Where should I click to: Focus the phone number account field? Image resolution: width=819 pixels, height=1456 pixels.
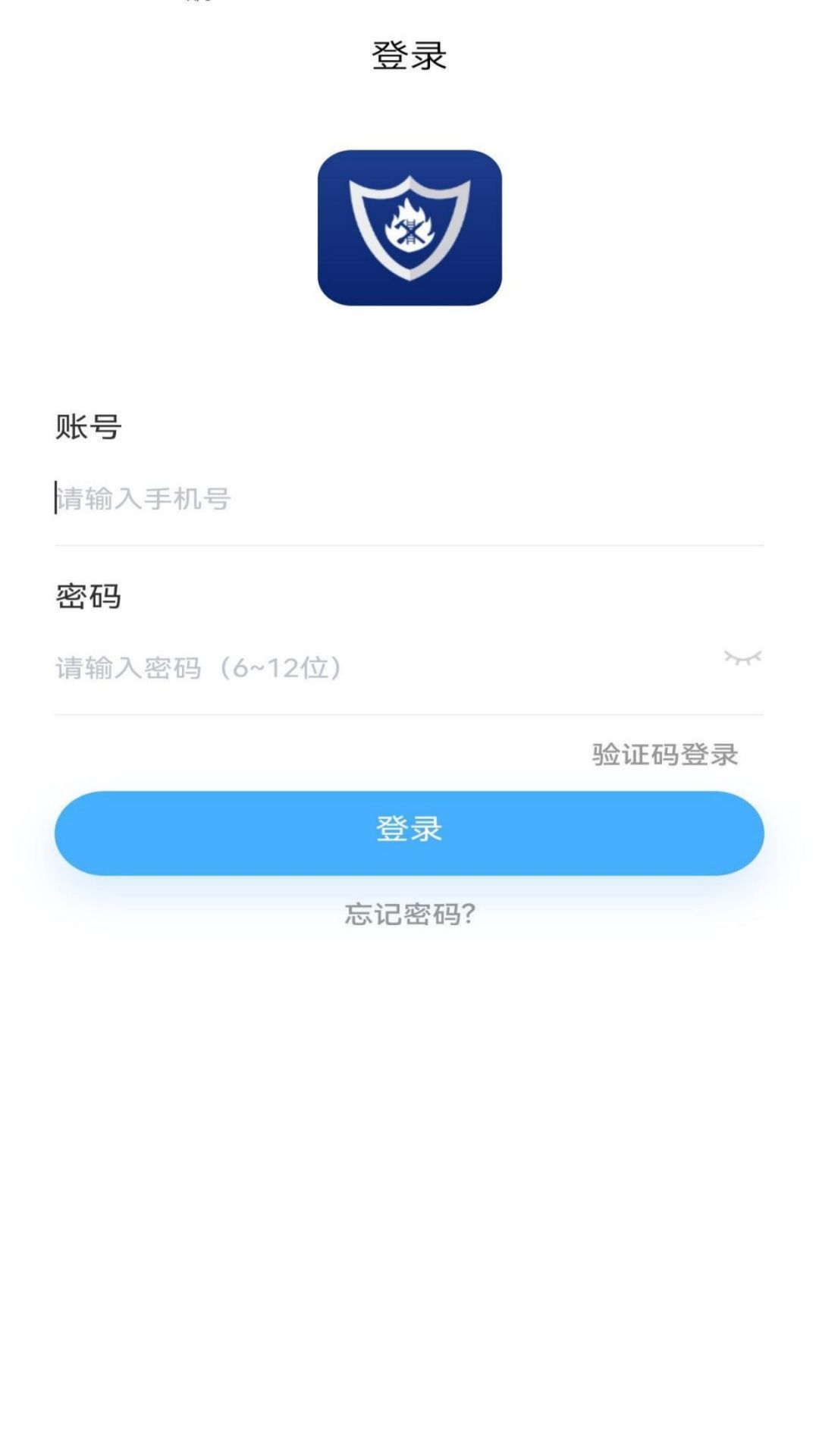(x=409, y=498)
